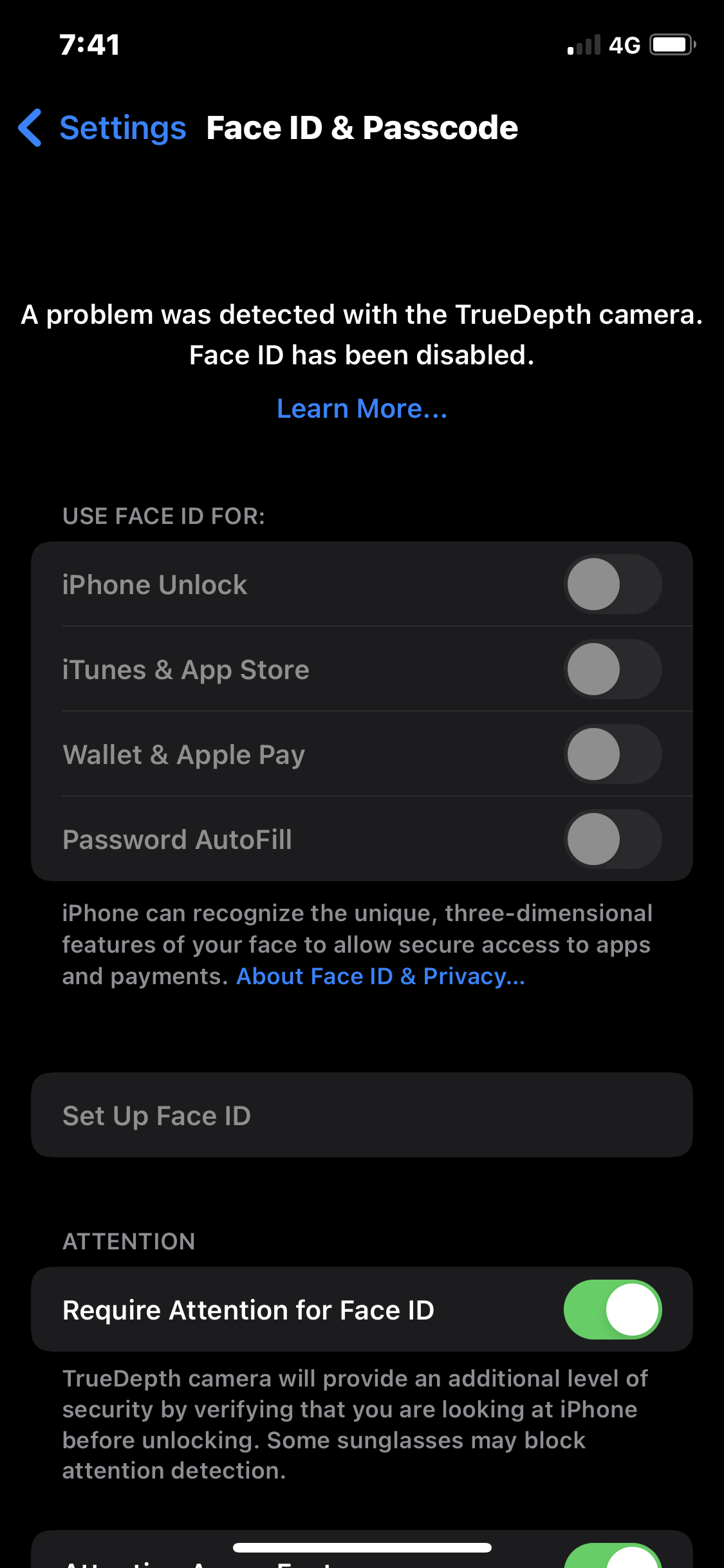
Task: Tap the 7:41 time display
Action: click(x=89, y=45)
